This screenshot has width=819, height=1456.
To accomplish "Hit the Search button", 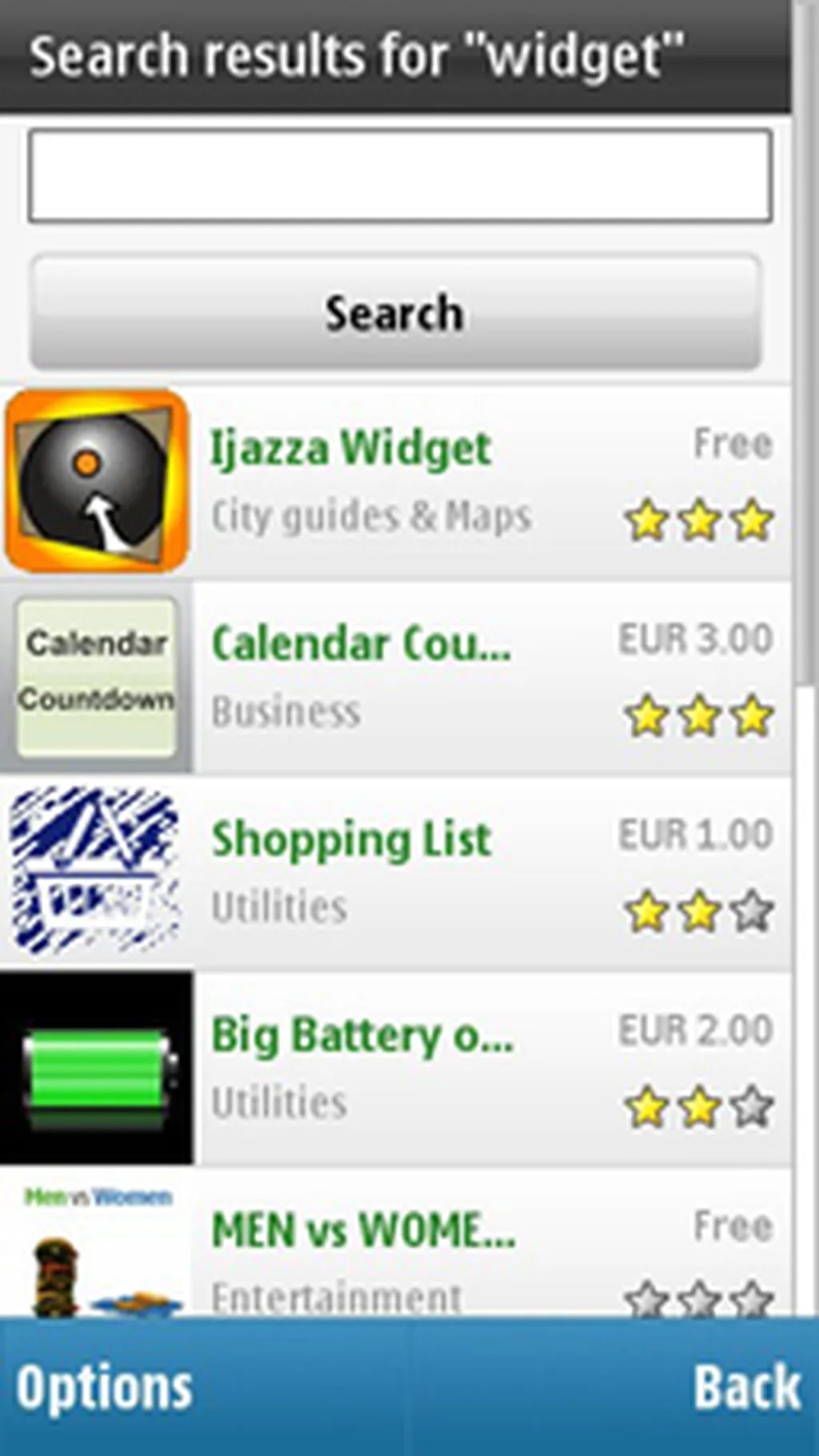I will point(395,312).
